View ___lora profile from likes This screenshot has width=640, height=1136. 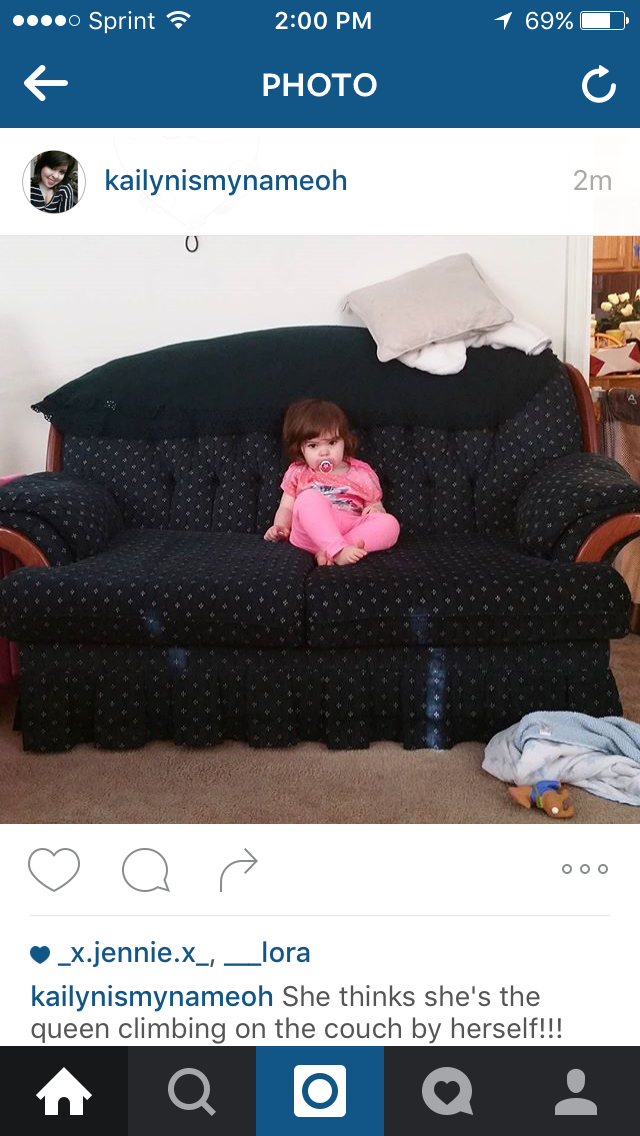[x=267, y=953]
